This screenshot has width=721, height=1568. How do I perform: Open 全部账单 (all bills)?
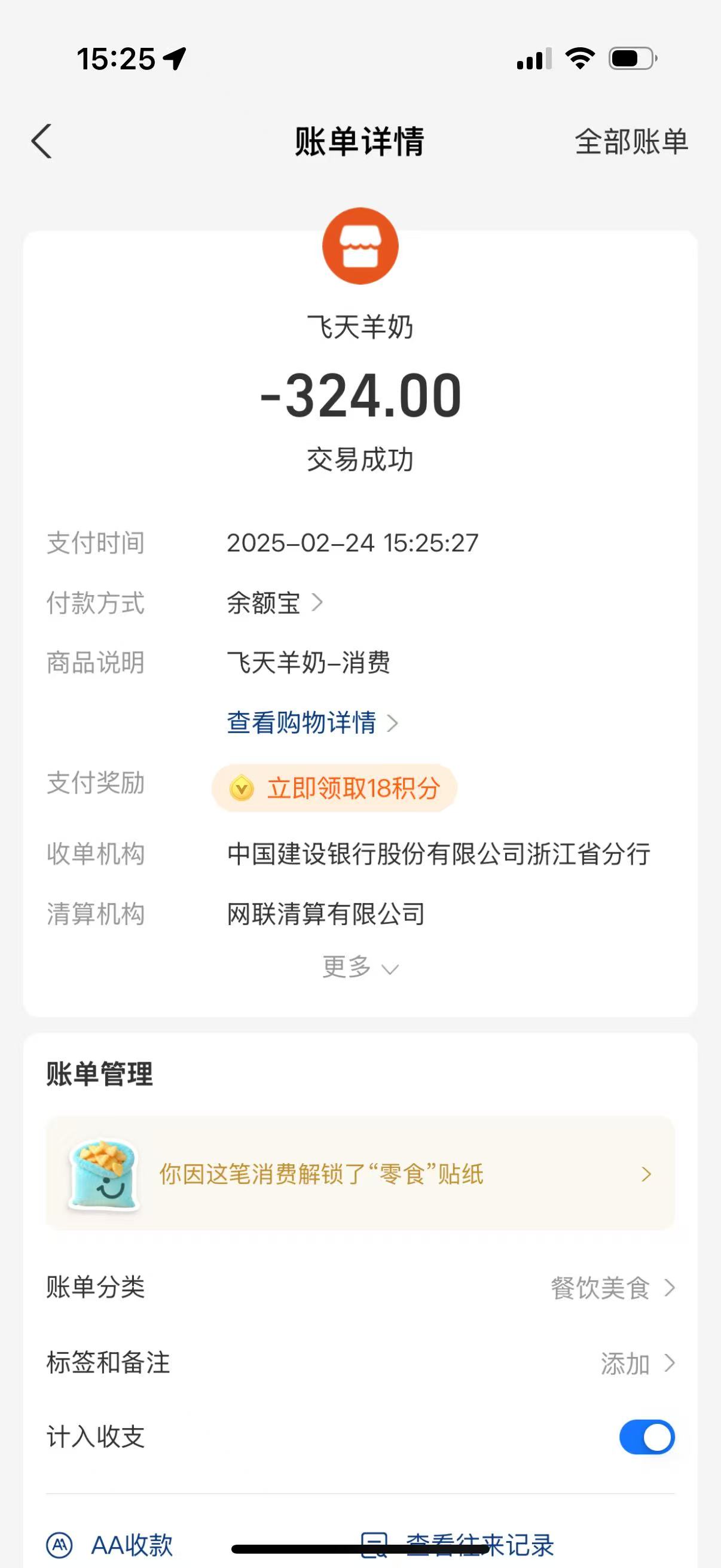[631, 142]
